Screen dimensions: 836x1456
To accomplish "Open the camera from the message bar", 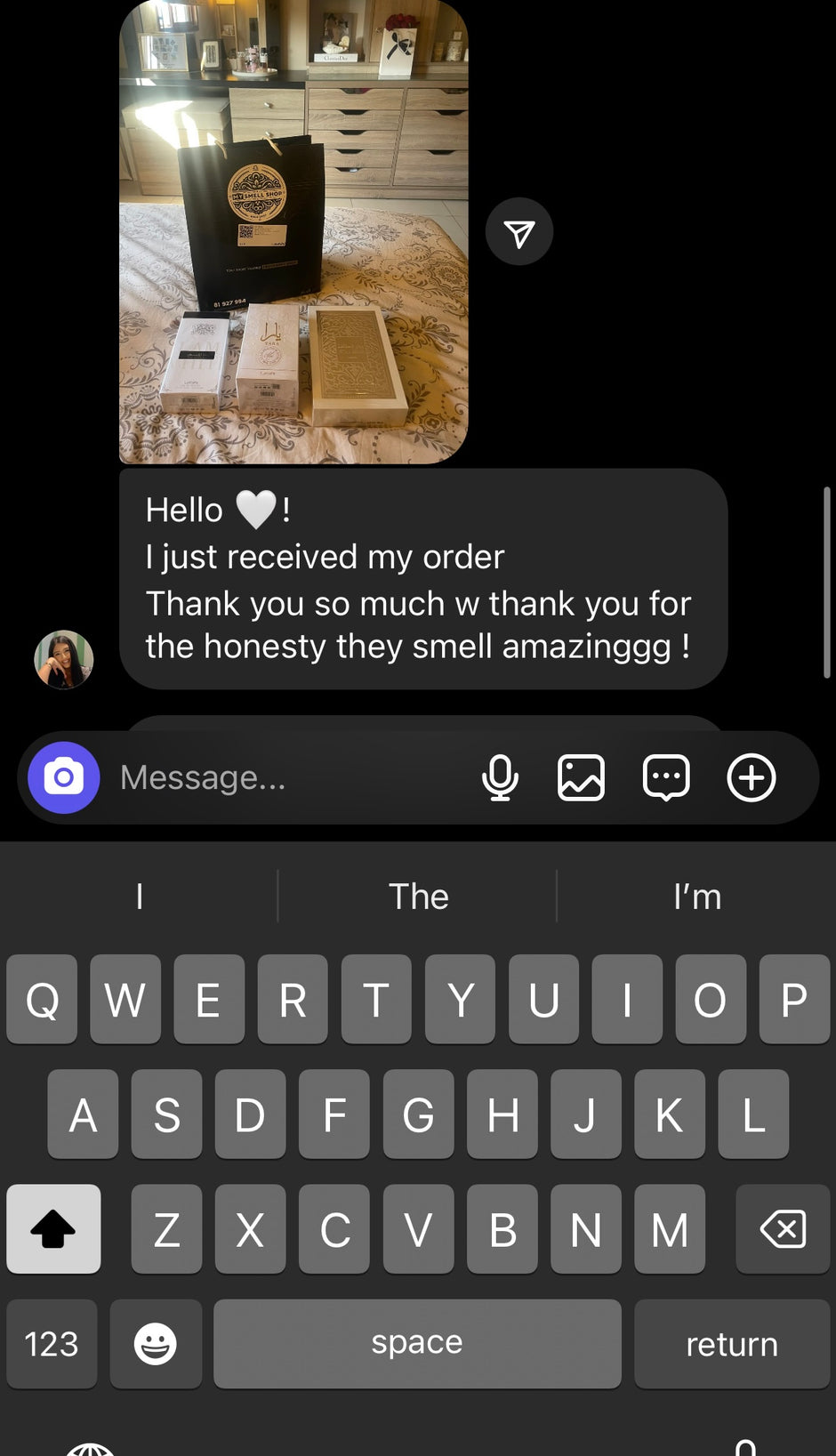I will coord(64,777).
